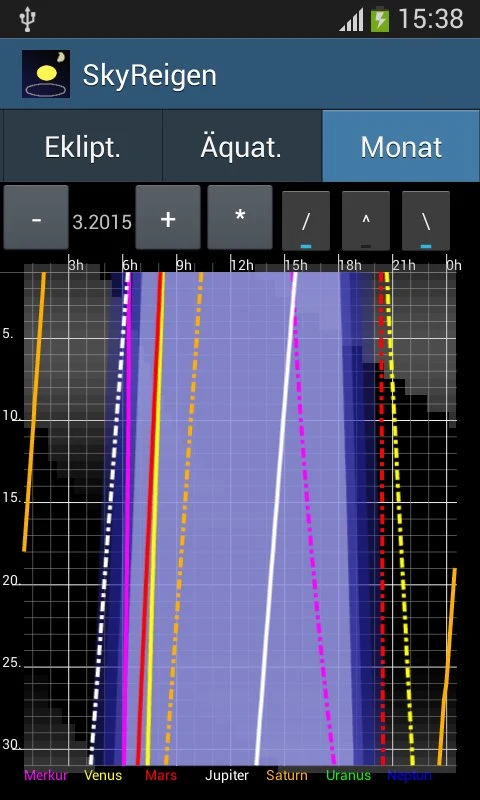Image resolution: width=480 pixels, height=800 pixels.
Task: Switch to the Eklipt. tab
Action: point(83,146)
